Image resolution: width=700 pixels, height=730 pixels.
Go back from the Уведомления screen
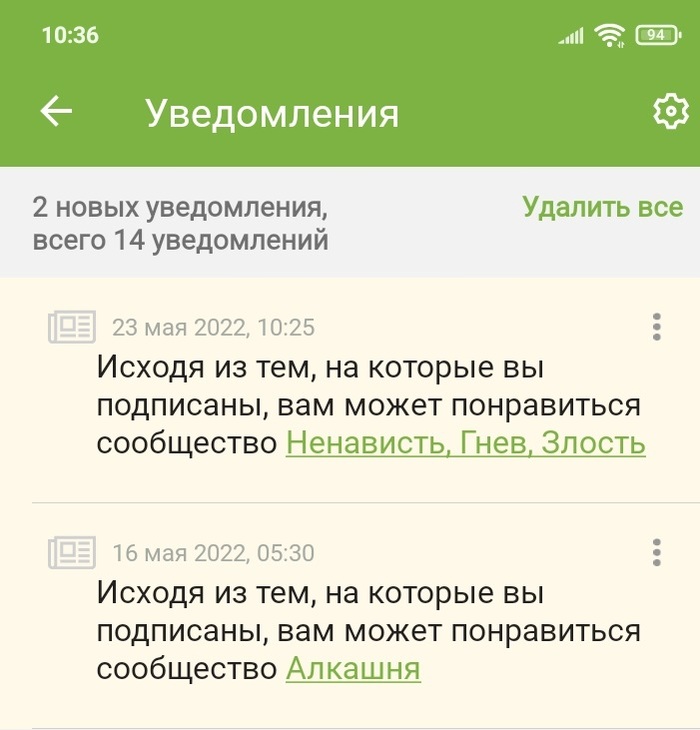pos(56,112)
